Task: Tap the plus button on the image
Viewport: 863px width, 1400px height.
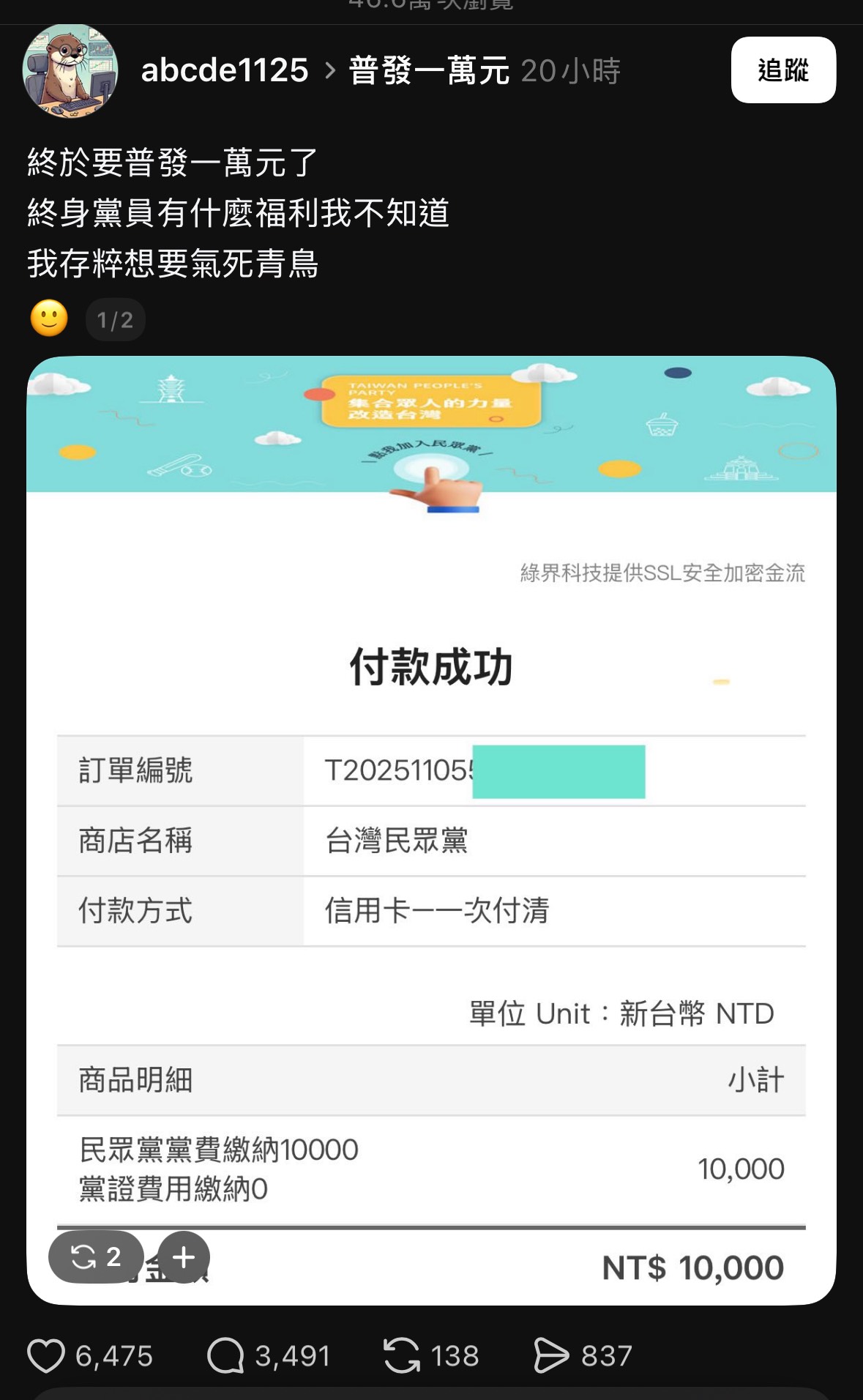Action: click(x=184, y=1257)
